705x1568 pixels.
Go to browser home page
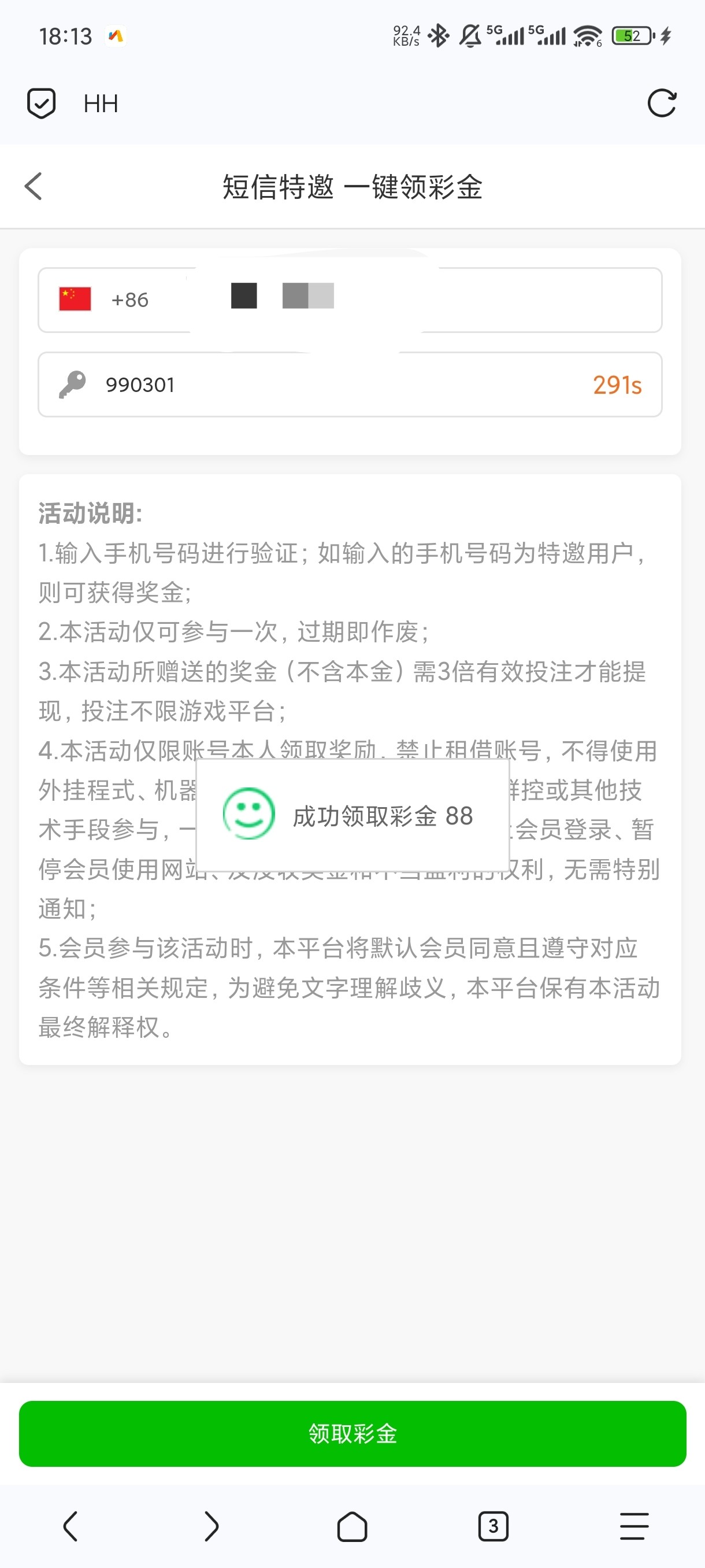click(352, 1526)
